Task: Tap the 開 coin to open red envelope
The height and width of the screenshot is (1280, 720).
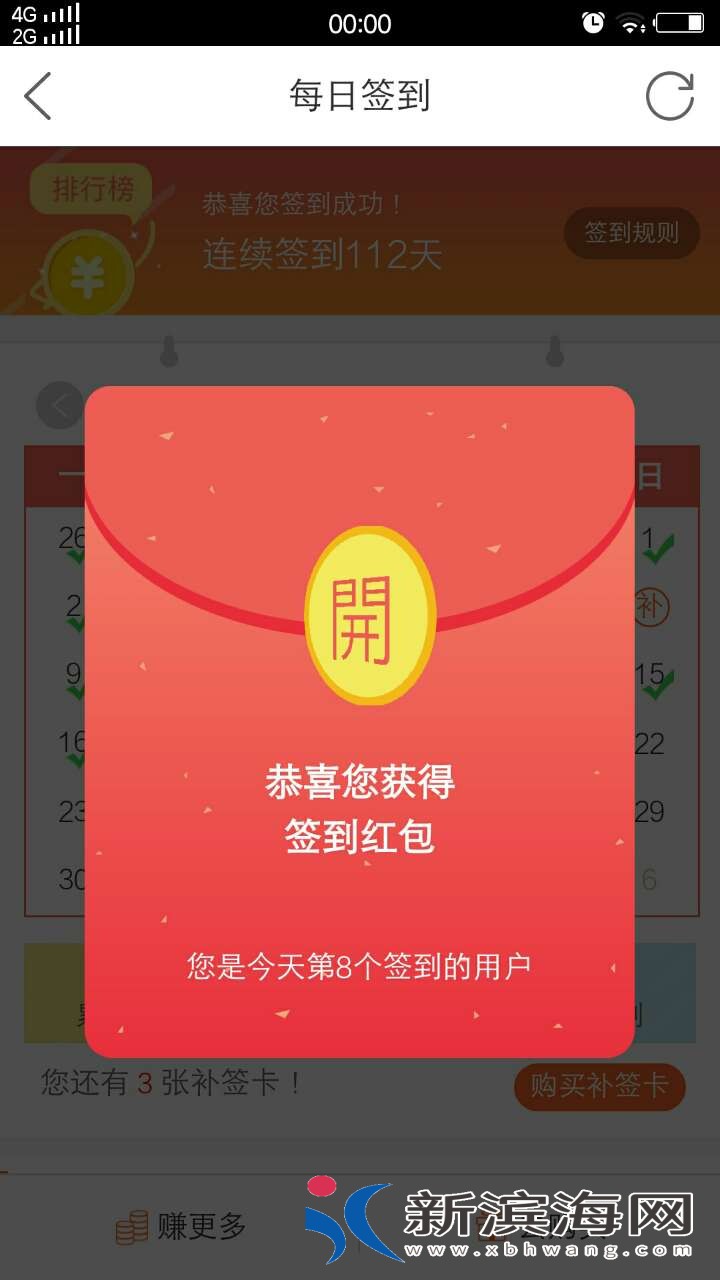Action: [x=370, y=615]
